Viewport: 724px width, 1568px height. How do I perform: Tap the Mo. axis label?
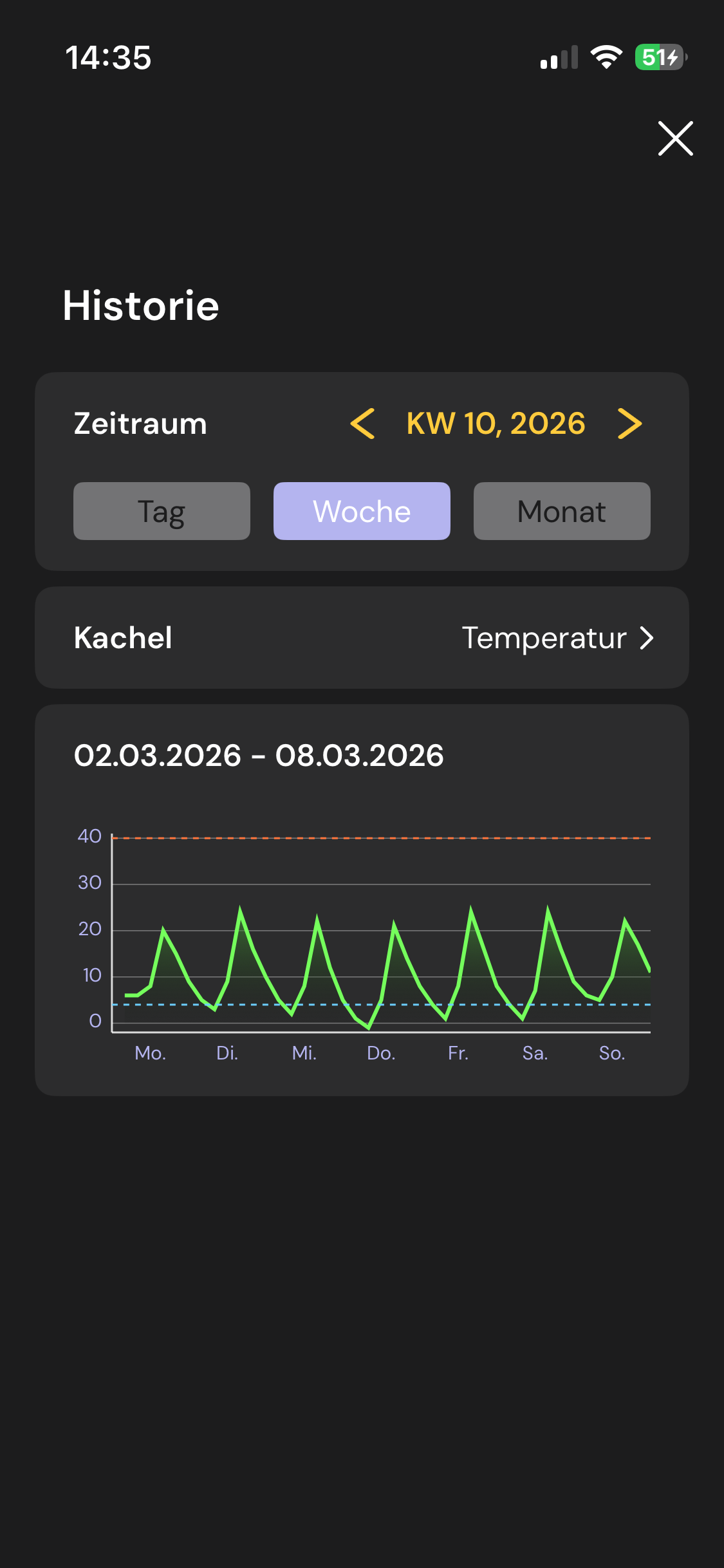[x=151, y=1054]
